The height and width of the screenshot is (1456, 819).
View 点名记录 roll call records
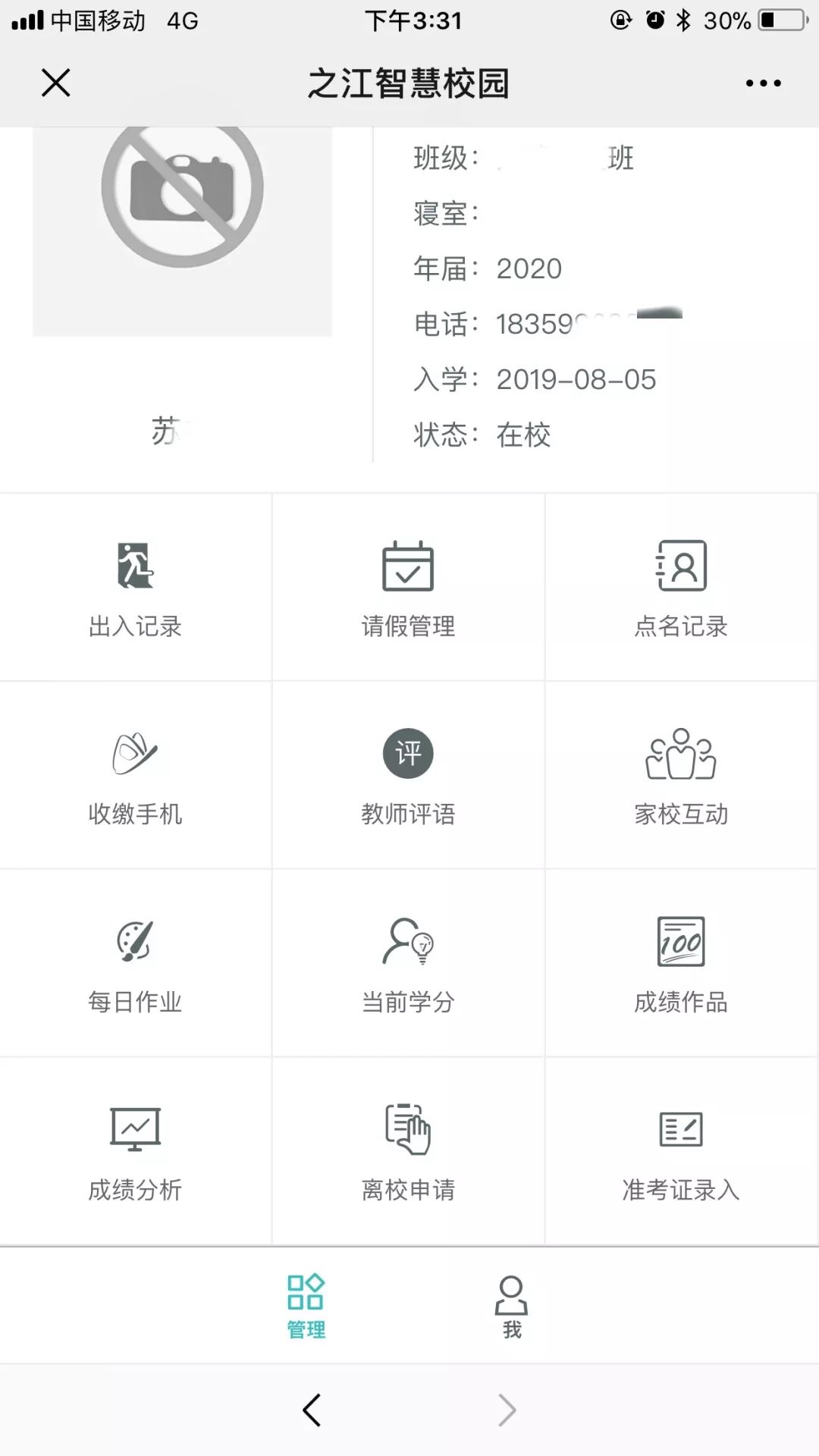[x=681, y=587]
